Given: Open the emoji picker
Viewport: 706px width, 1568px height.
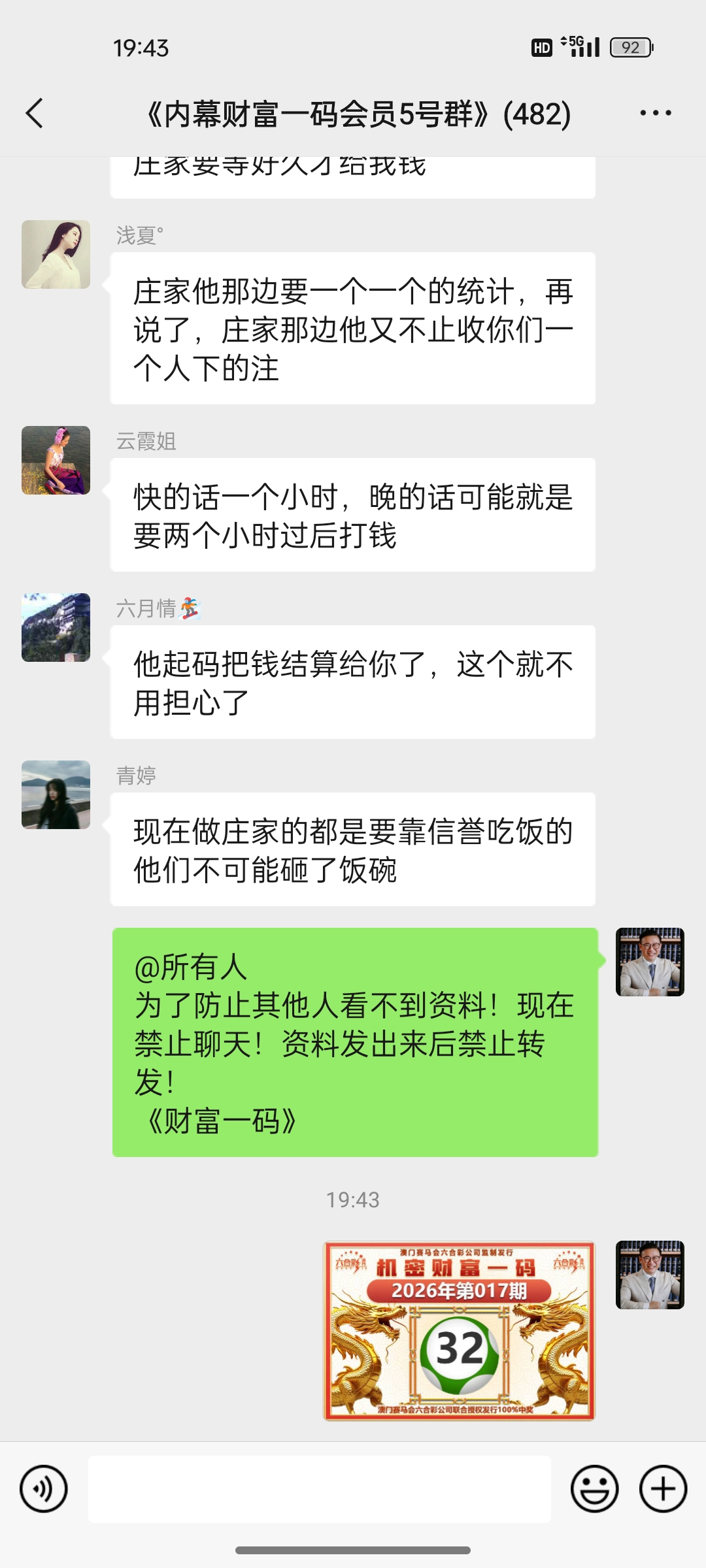Looking at the screenshot, I should pyautogui.click(x=594, y=1489).
